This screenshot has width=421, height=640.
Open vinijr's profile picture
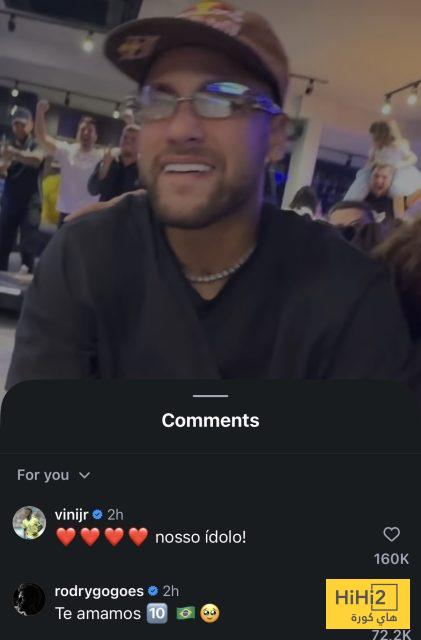pyautogui.click(x=29, y=523)
